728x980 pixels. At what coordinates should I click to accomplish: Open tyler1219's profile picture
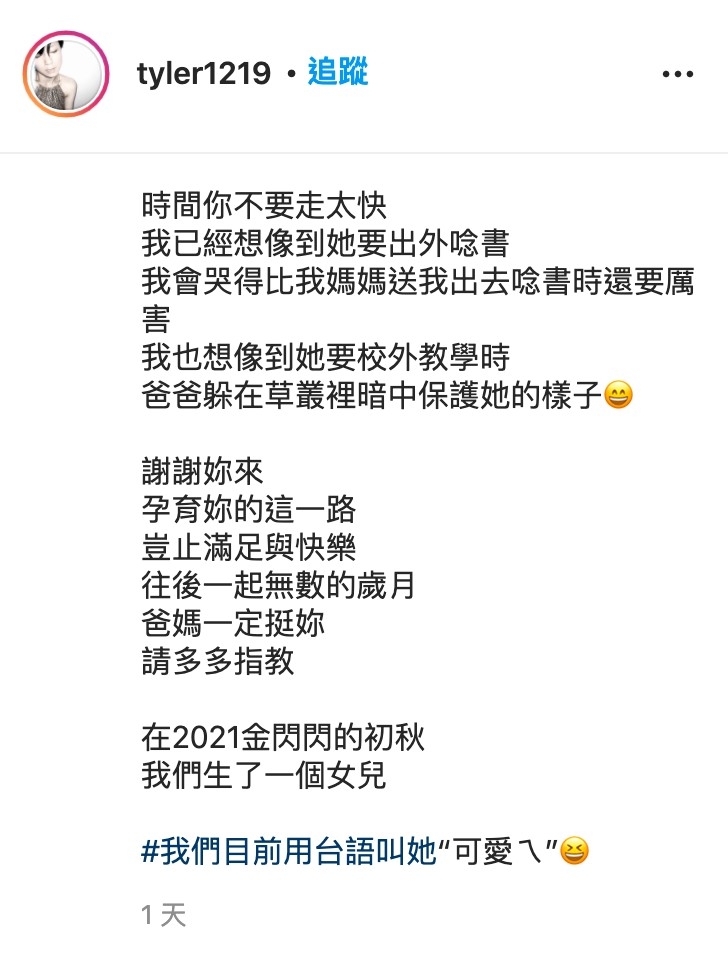66,74
